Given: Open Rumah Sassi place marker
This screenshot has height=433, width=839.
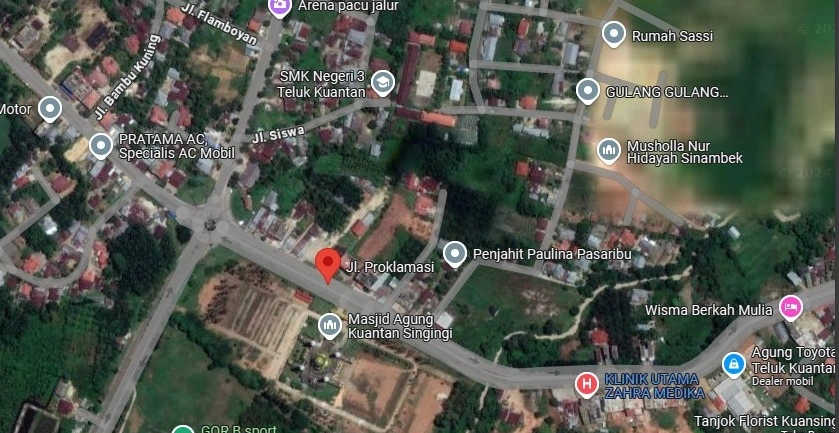Looking at the screenshot, I should pos(614,36).
